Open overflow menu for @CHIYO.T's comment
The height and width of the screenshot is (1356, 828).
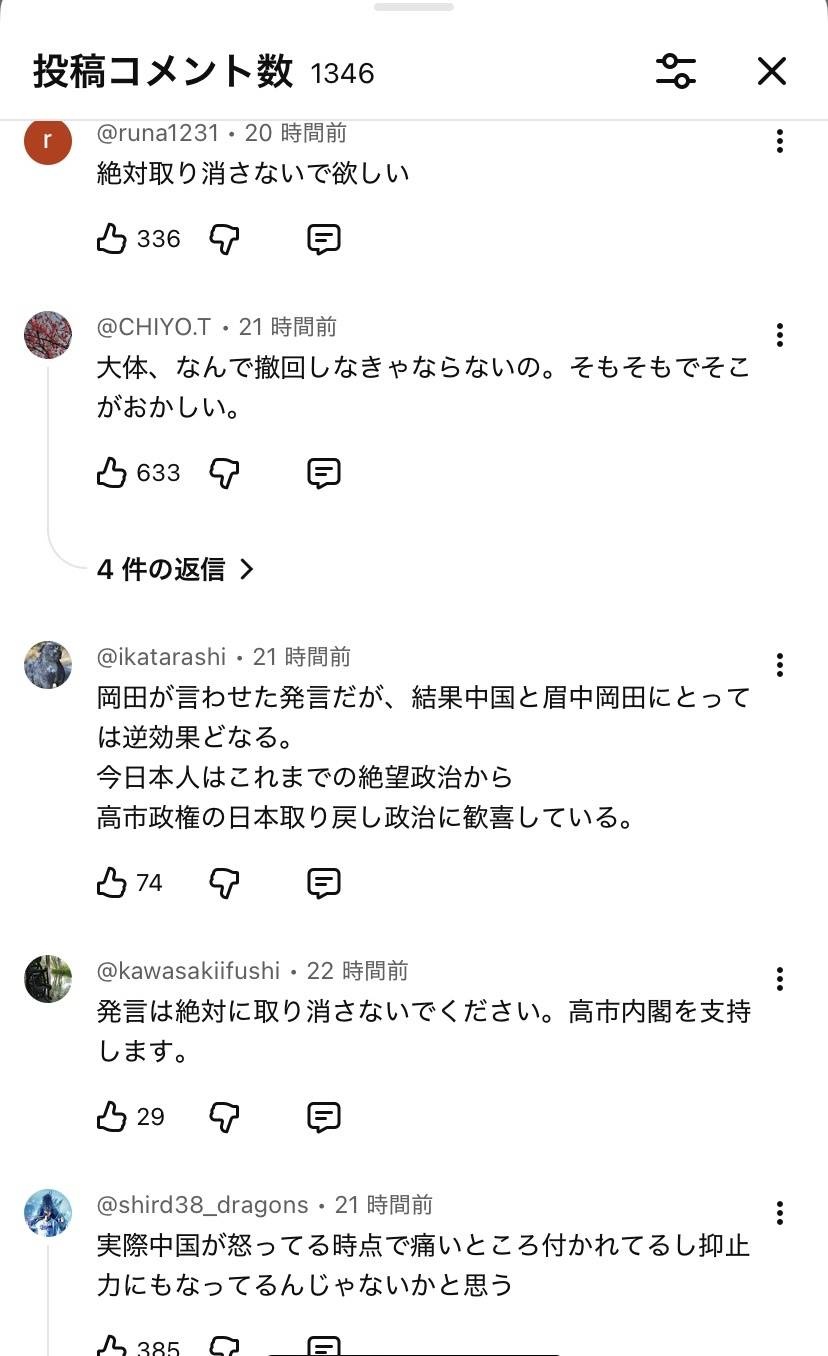[779, 335]
